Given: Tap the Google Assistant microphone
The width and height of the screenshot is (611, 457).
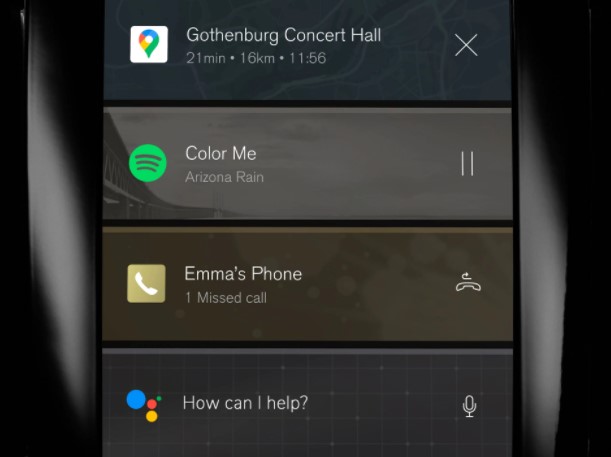Looking at the screenshot, I should (469, 405).
